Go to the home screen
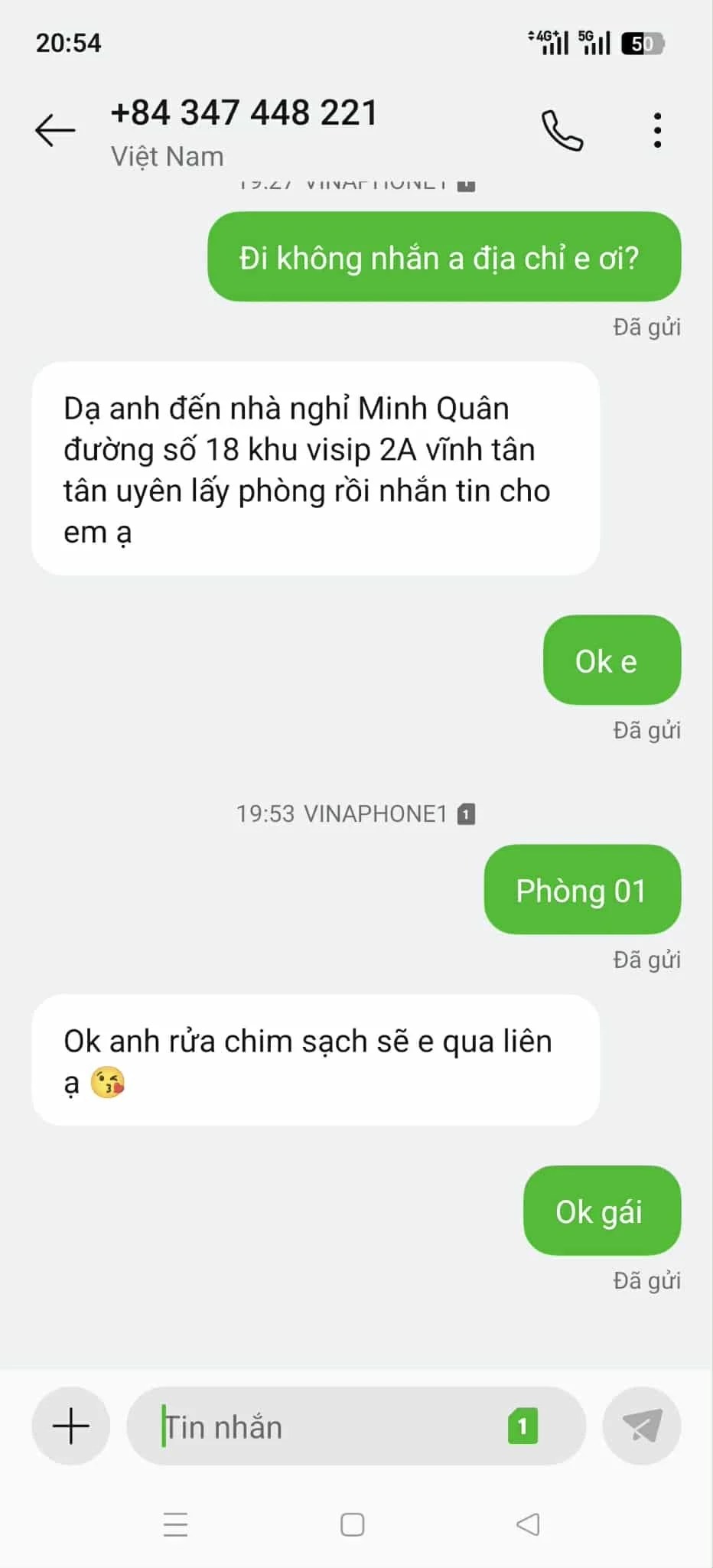 pyautogui.click(x=352, y=1524)
